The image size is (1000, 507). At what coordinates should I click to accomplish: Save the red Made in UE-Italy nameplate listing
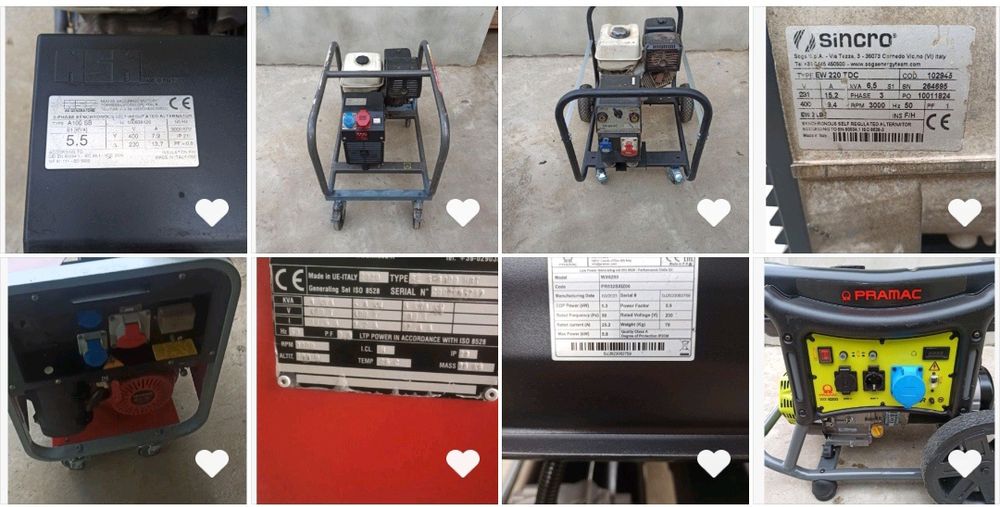tap(462, 463)
